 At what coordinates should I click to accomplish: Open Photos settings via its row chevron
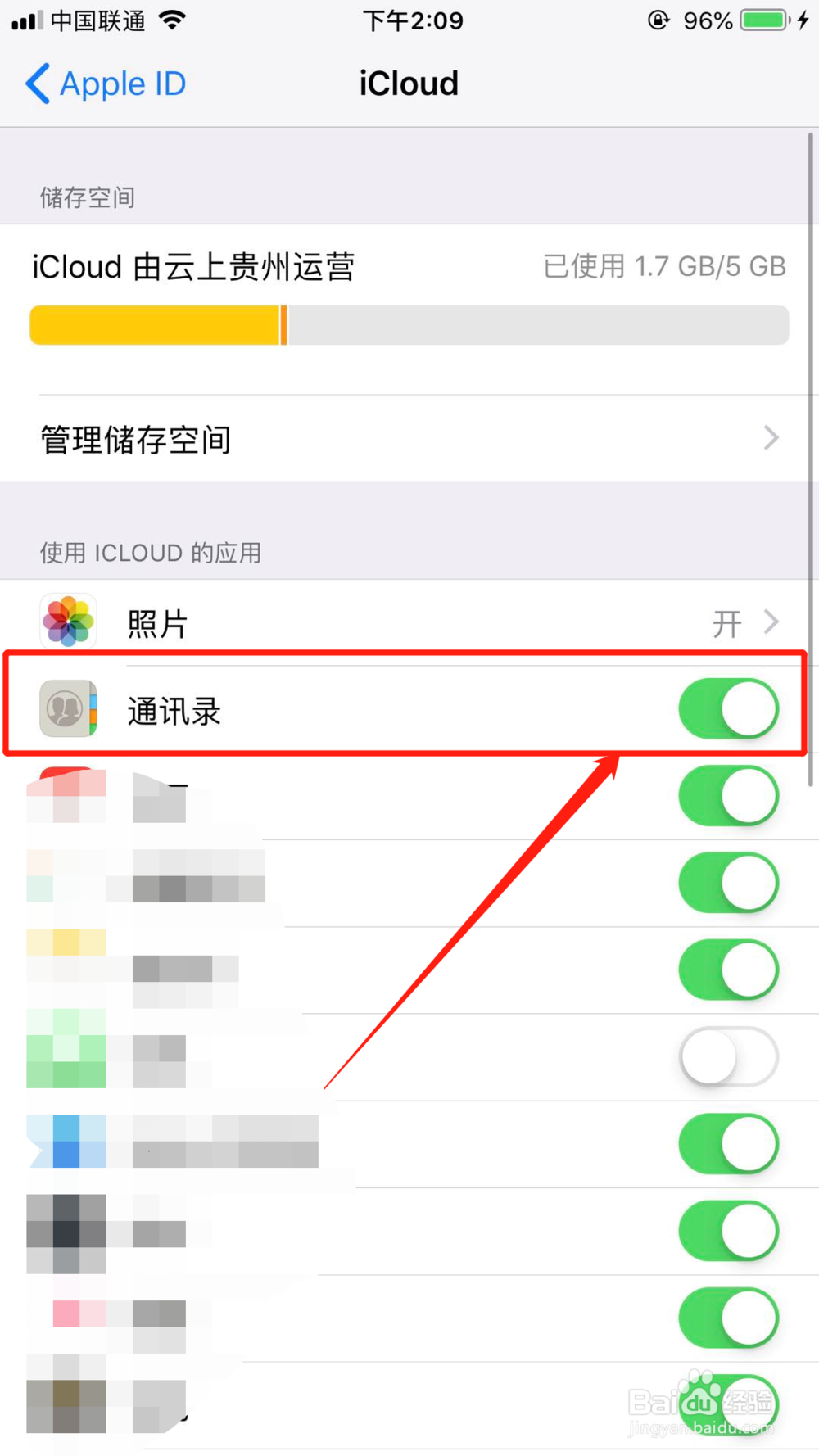(771, 622)
